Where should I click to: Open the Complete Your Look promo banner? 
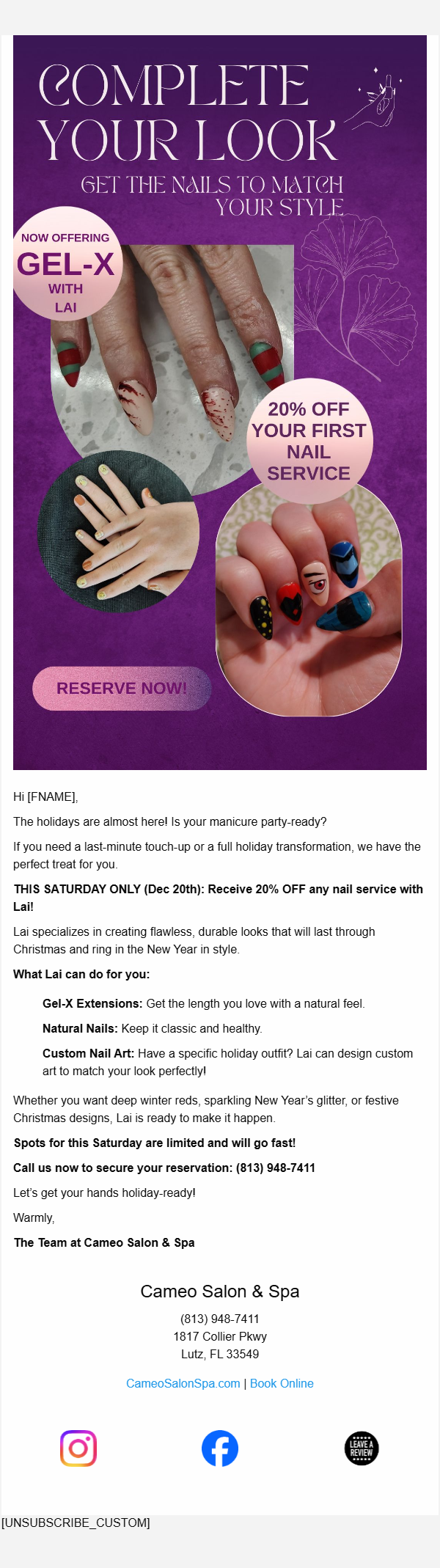[x=220, y=402]
